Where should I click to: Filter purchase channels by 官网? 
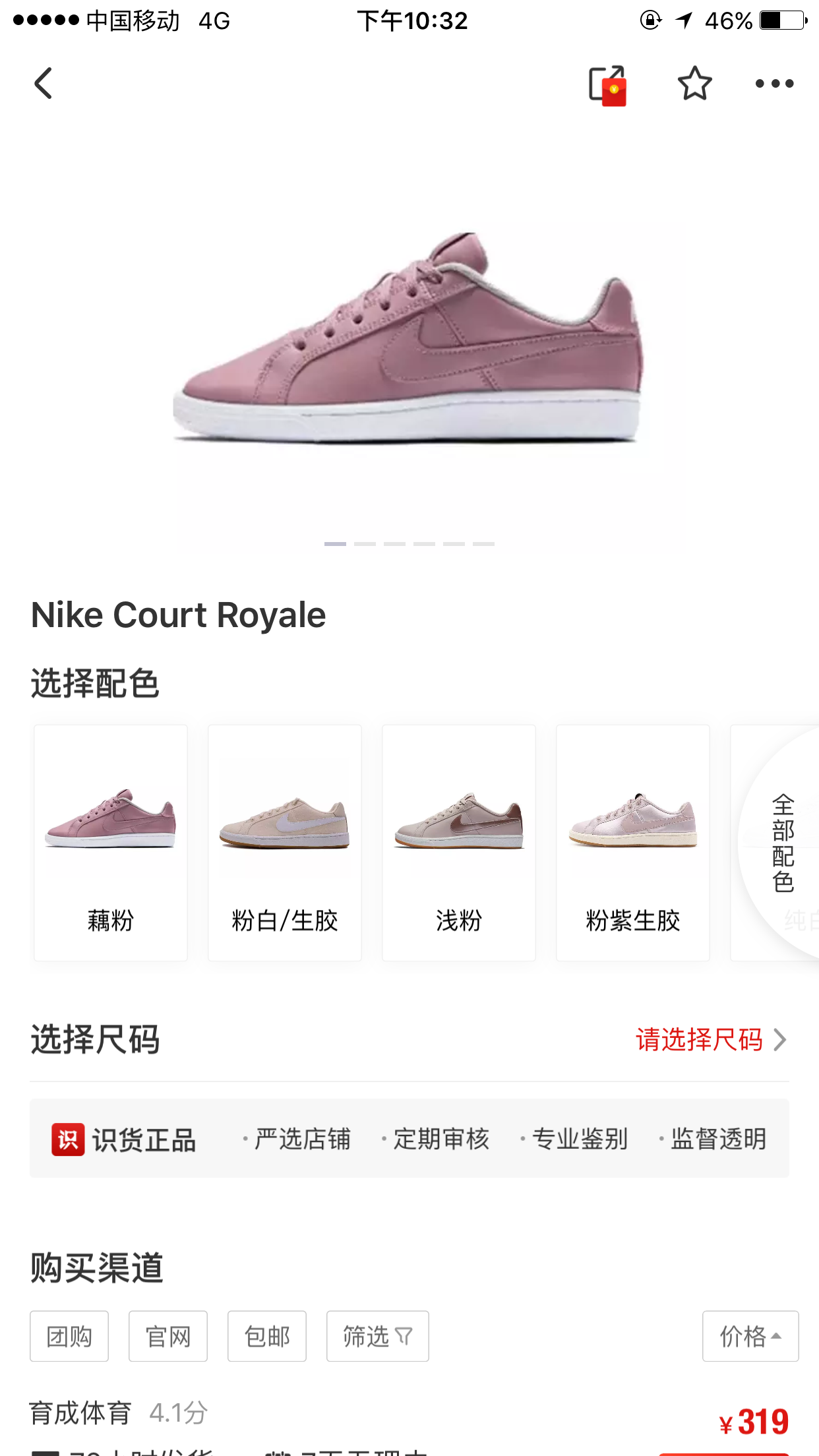click(x=168, y=1336)
